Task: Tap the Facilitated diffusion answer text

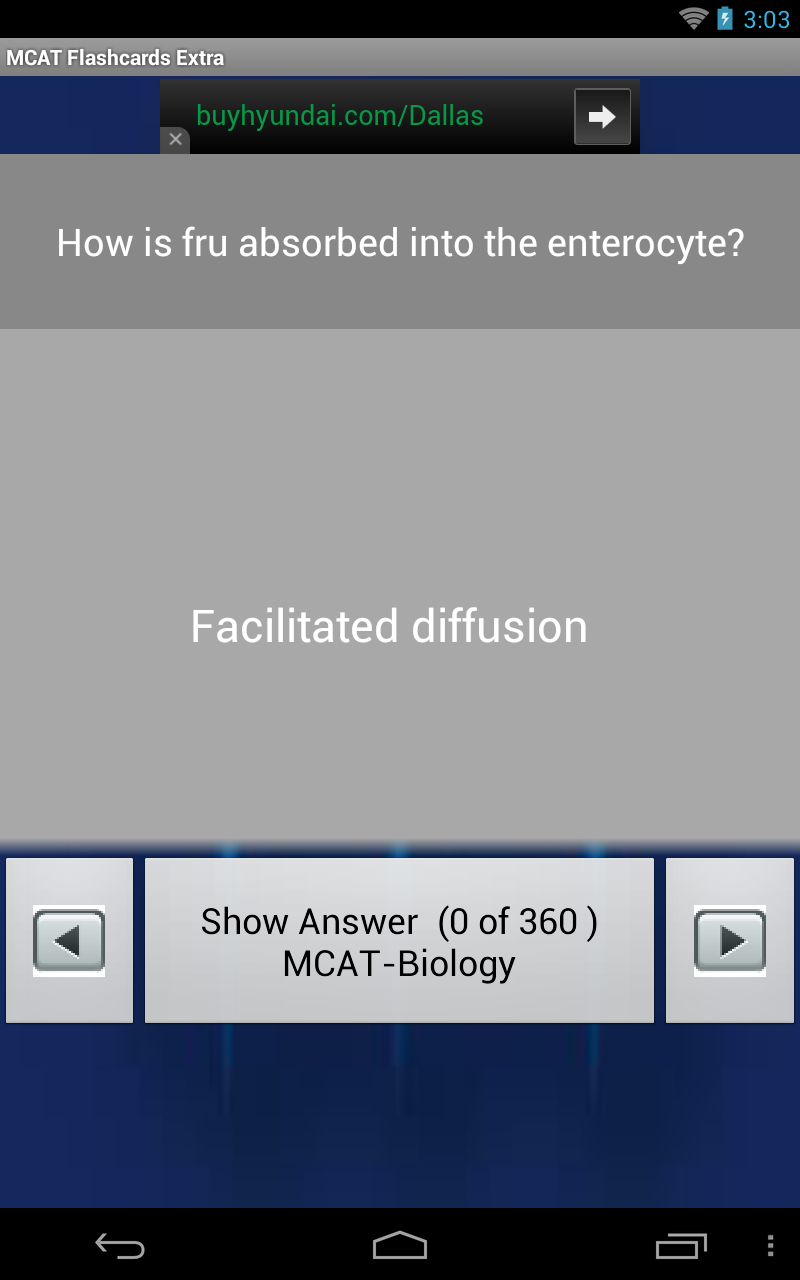Action: pos(389,626)
